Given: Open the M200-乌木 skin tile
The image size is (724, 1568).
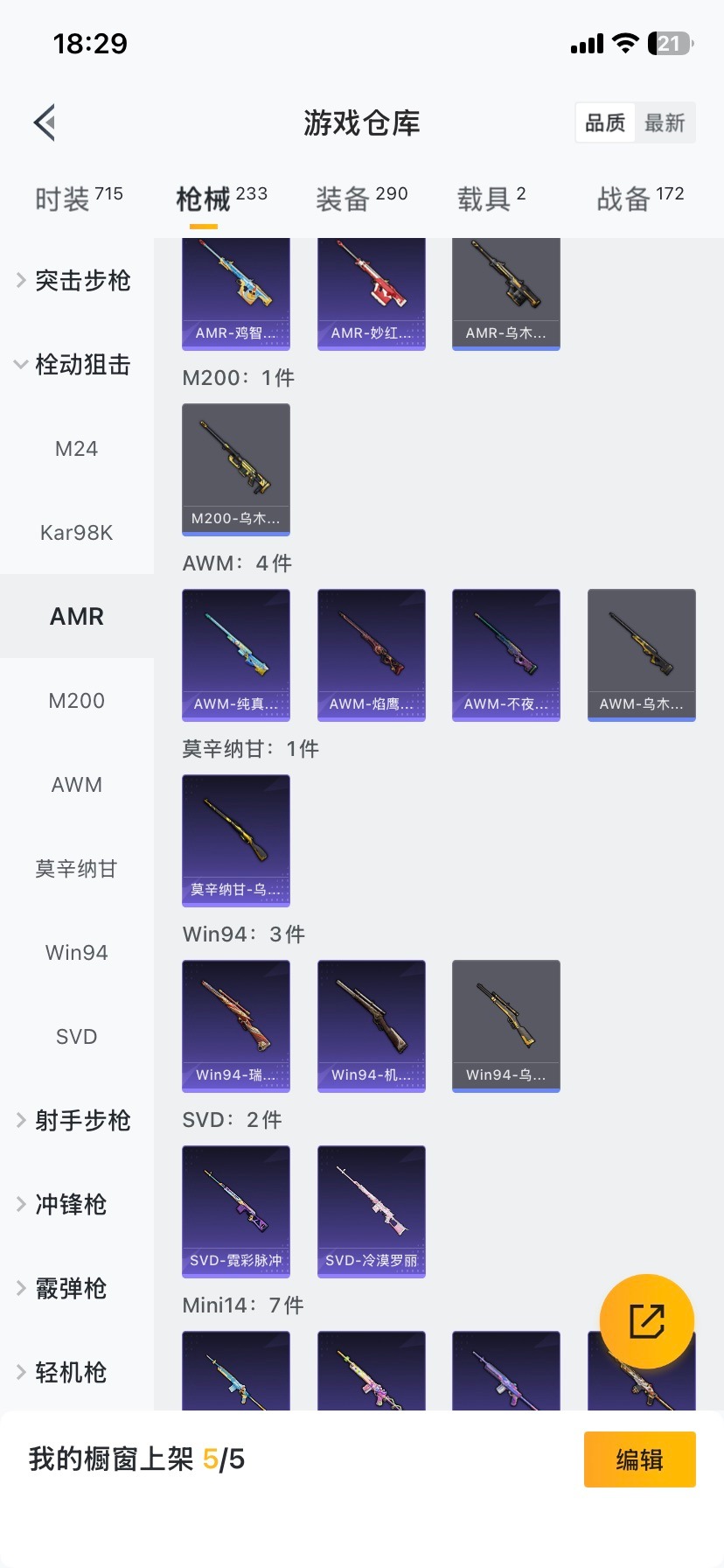Looking at the screenshot, I should [236, 469].
